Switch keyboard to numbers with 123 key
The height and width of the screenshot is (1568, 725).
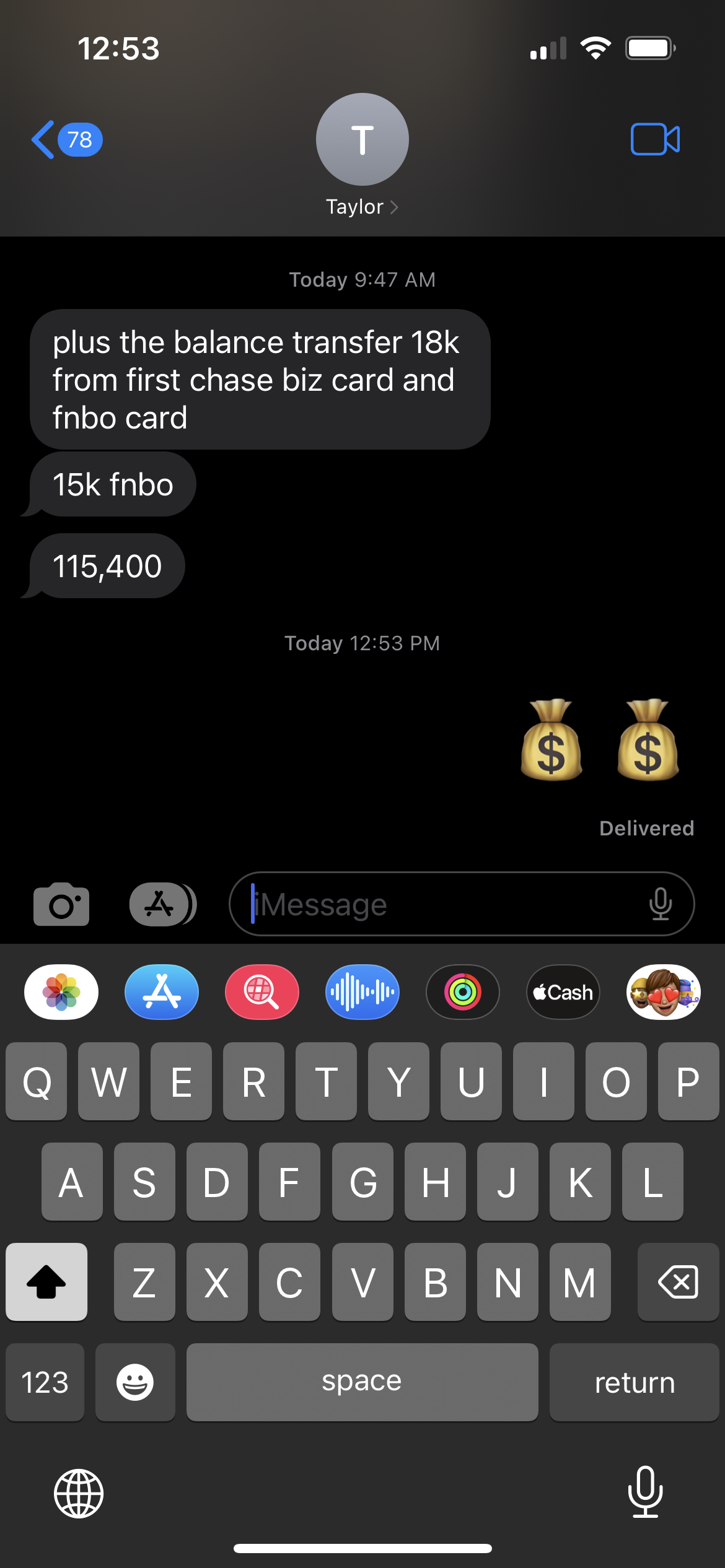tap(45, 1382)
